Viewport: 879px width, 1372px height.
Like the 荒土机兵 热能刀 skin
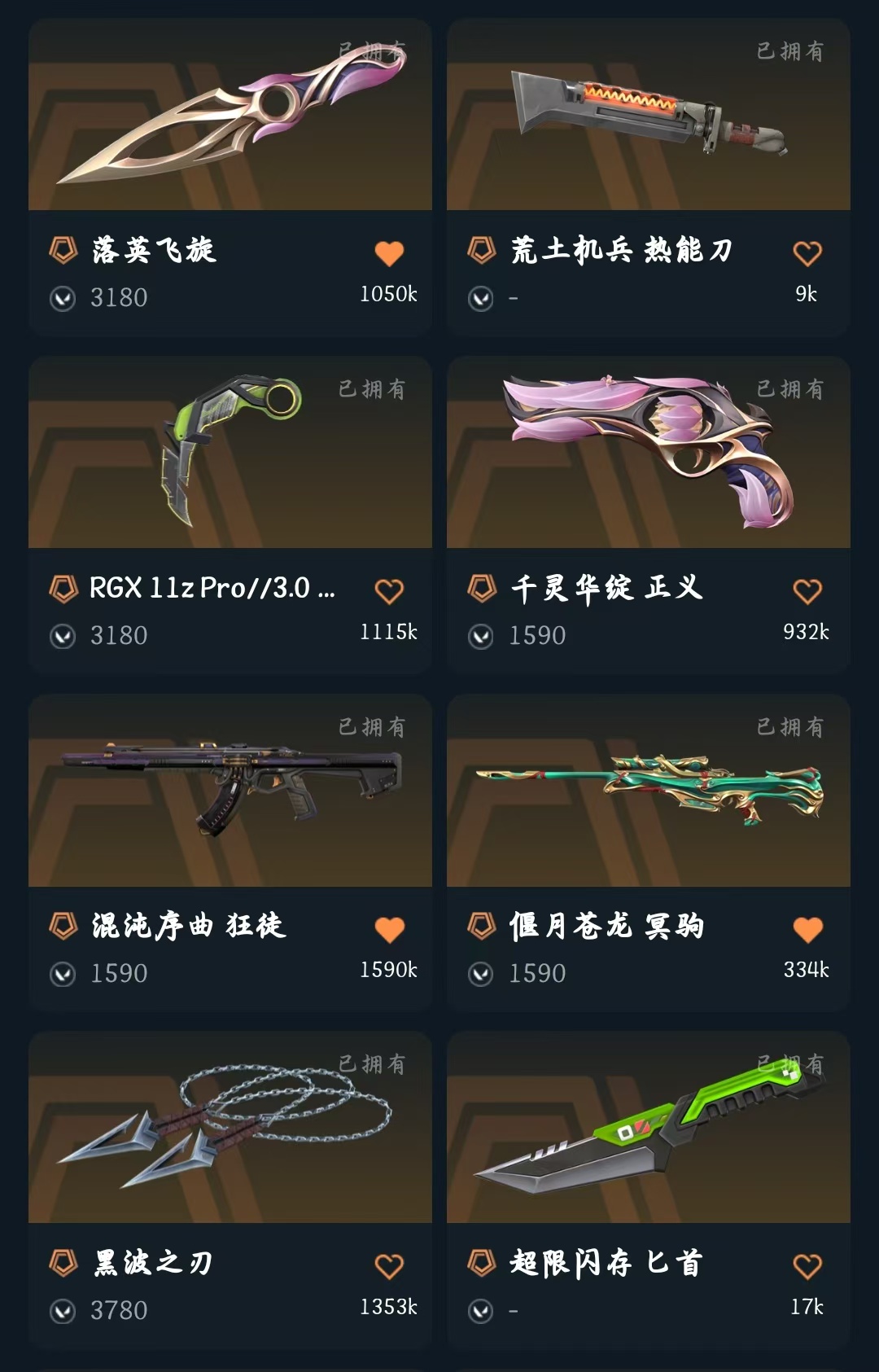click(x=807, y=253)
